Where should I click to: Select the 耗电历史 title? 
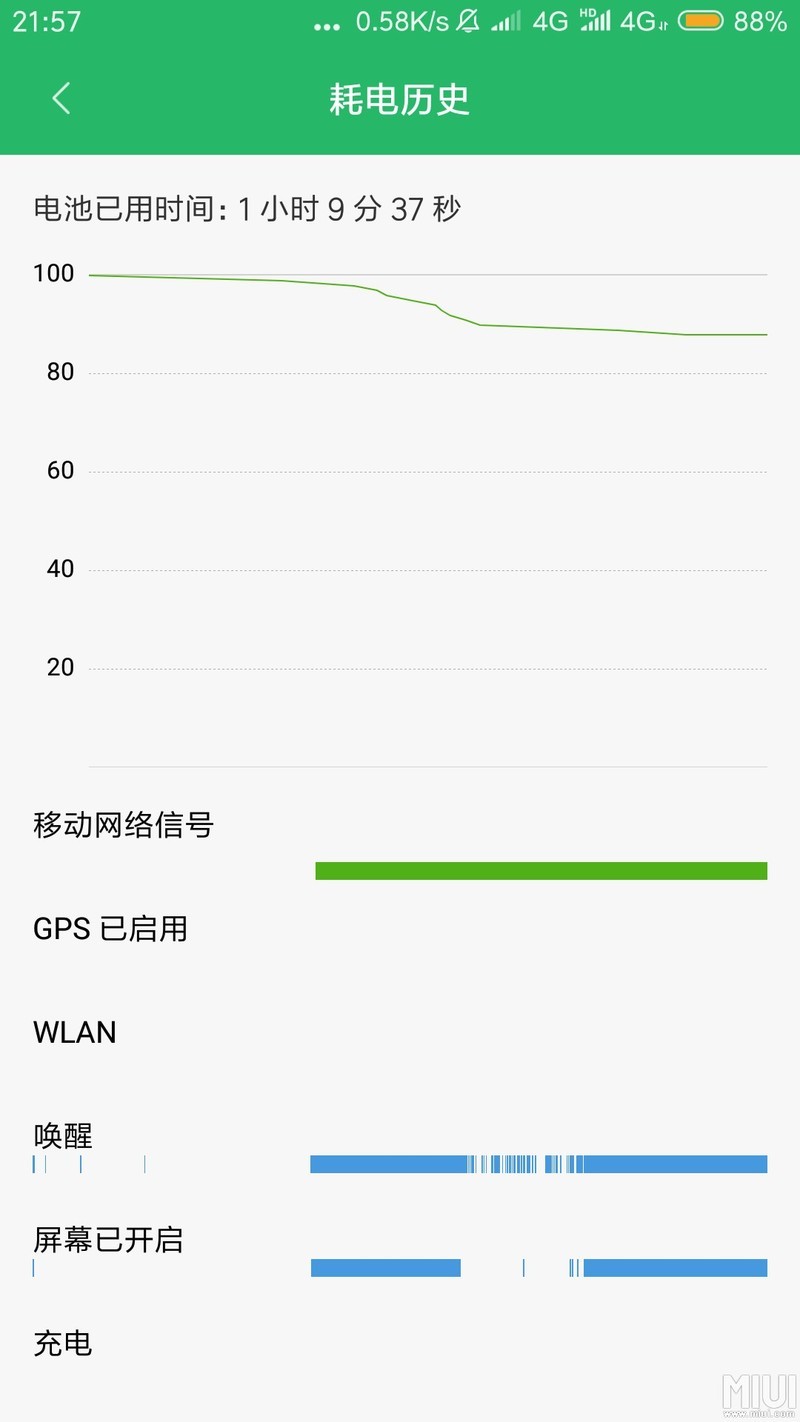[400, 98]
